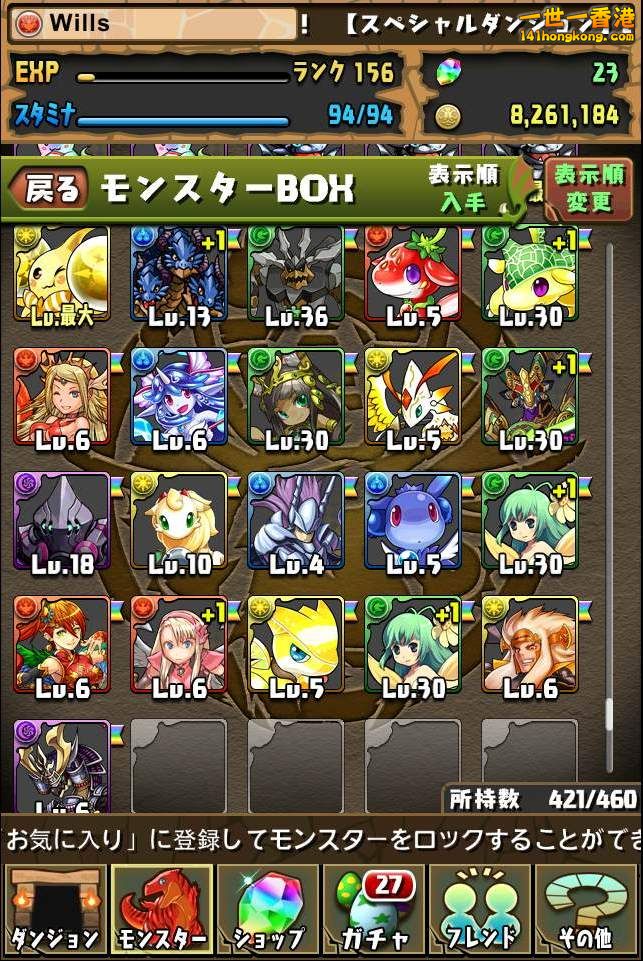Select the blue knight Lv.4 monster

(x=295, y=523)
